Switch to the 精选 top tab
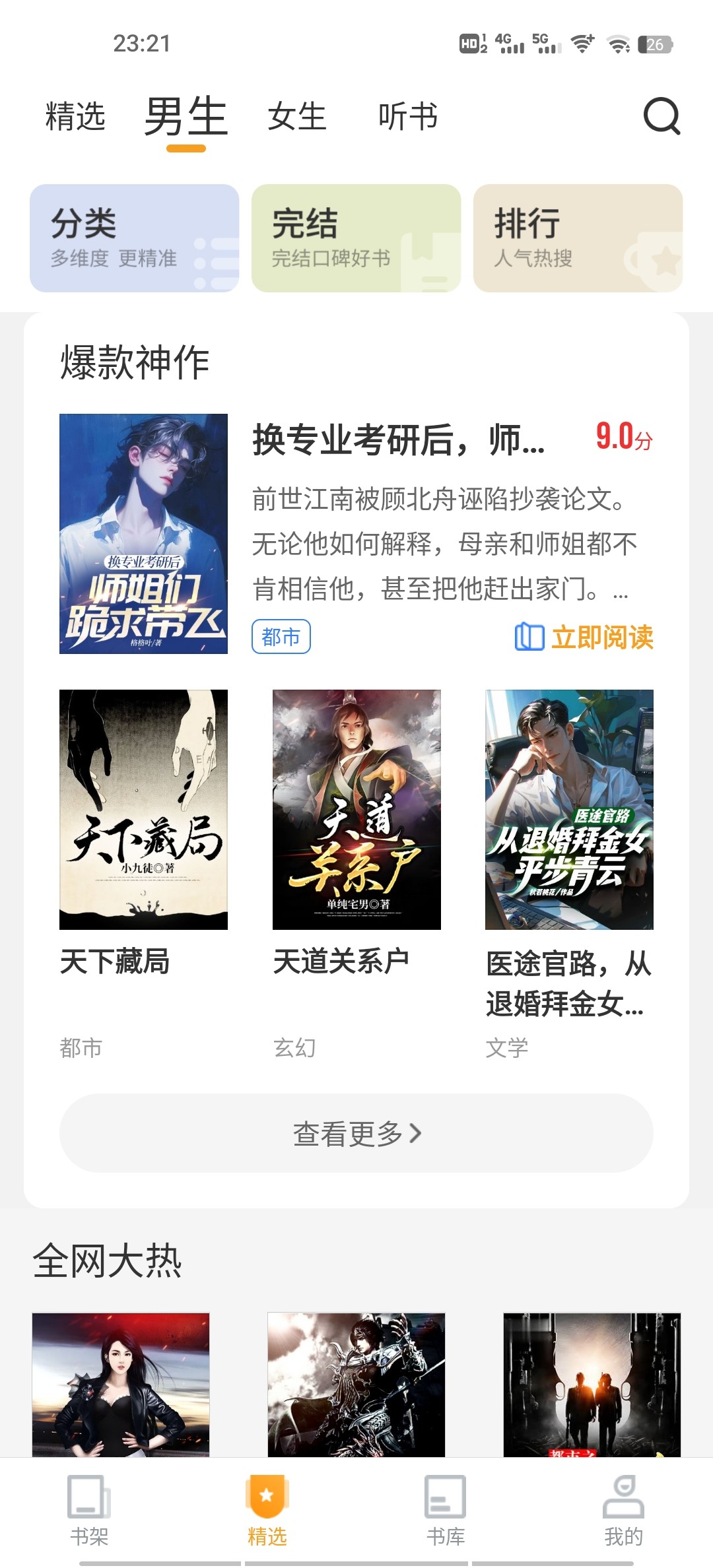The height and width of the screenshot is (1568, 713). [x=75, y=117]
